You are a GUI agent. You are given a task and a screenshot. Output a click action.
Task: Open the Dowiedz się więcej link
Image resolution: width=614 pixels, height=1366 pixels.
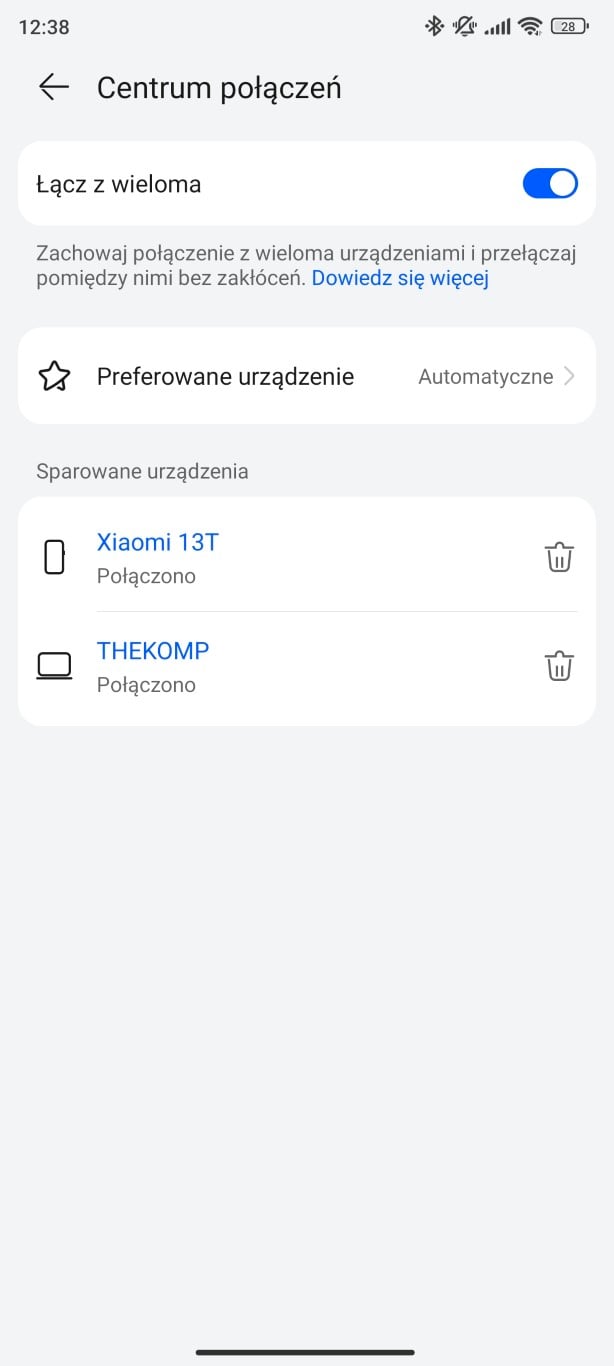(x=400, y=279)
